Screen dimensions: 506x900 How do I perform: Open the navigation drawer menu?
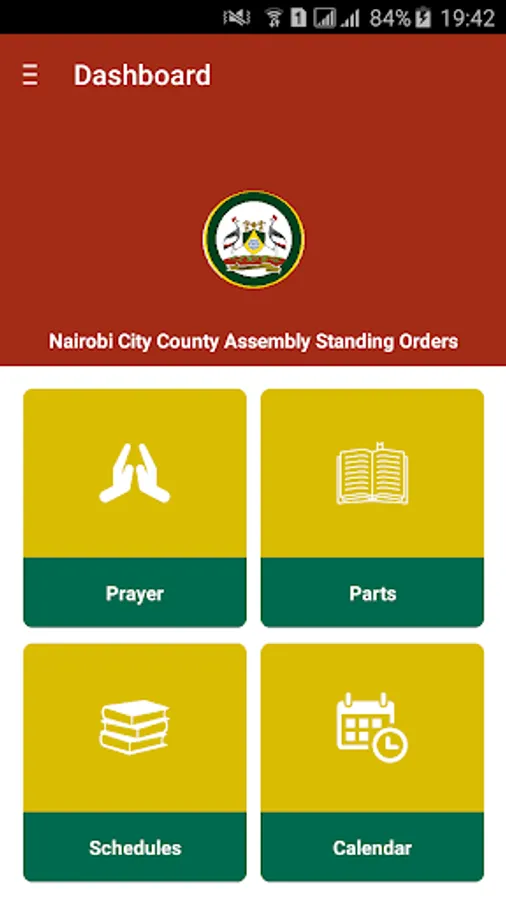(30, 75)
